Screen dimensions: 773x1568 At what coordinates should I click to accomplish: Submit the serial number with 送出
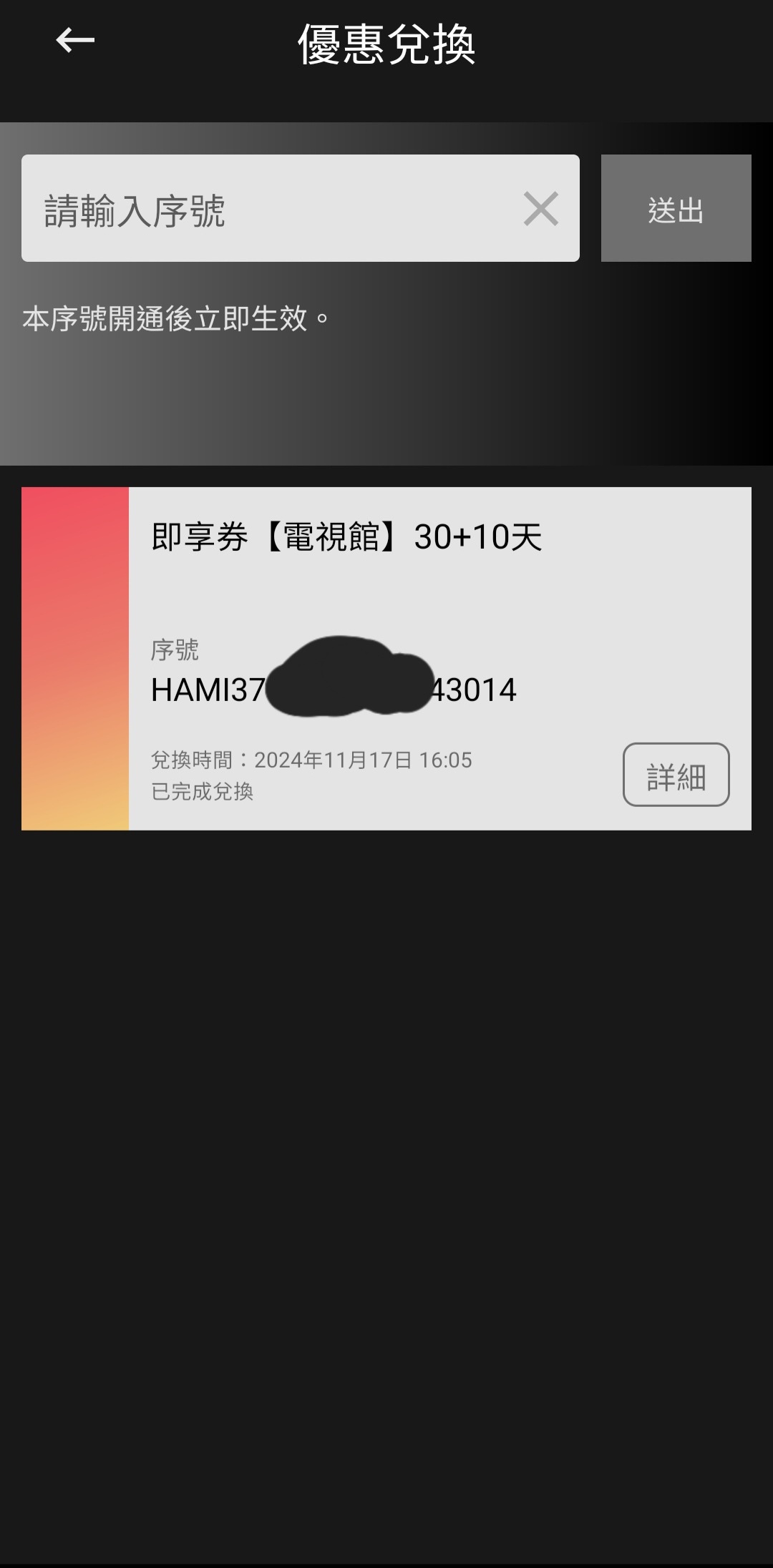[x=676, y=209]
